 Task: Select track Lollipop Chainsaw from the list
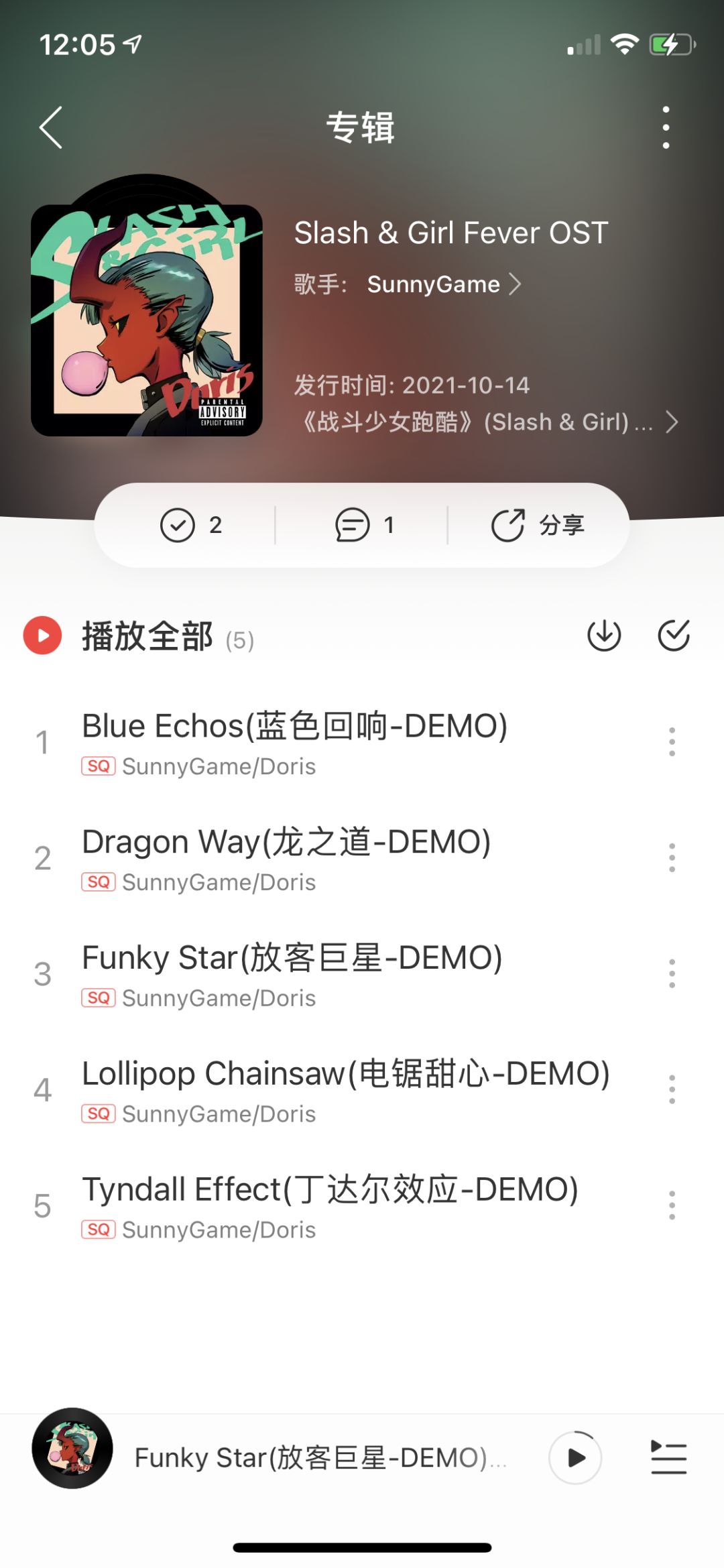coord(345,1087)
